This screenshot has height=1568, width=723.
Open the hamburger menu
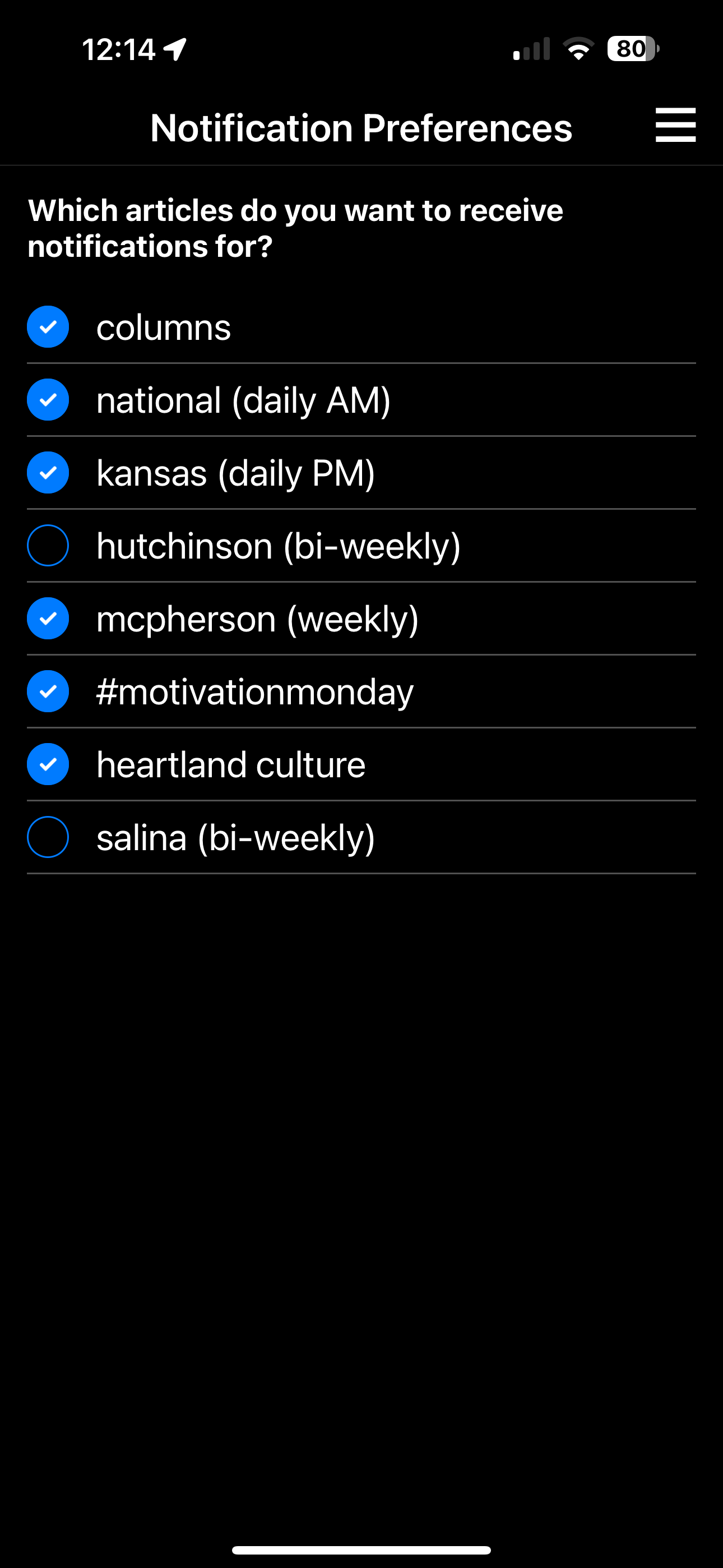675,126
